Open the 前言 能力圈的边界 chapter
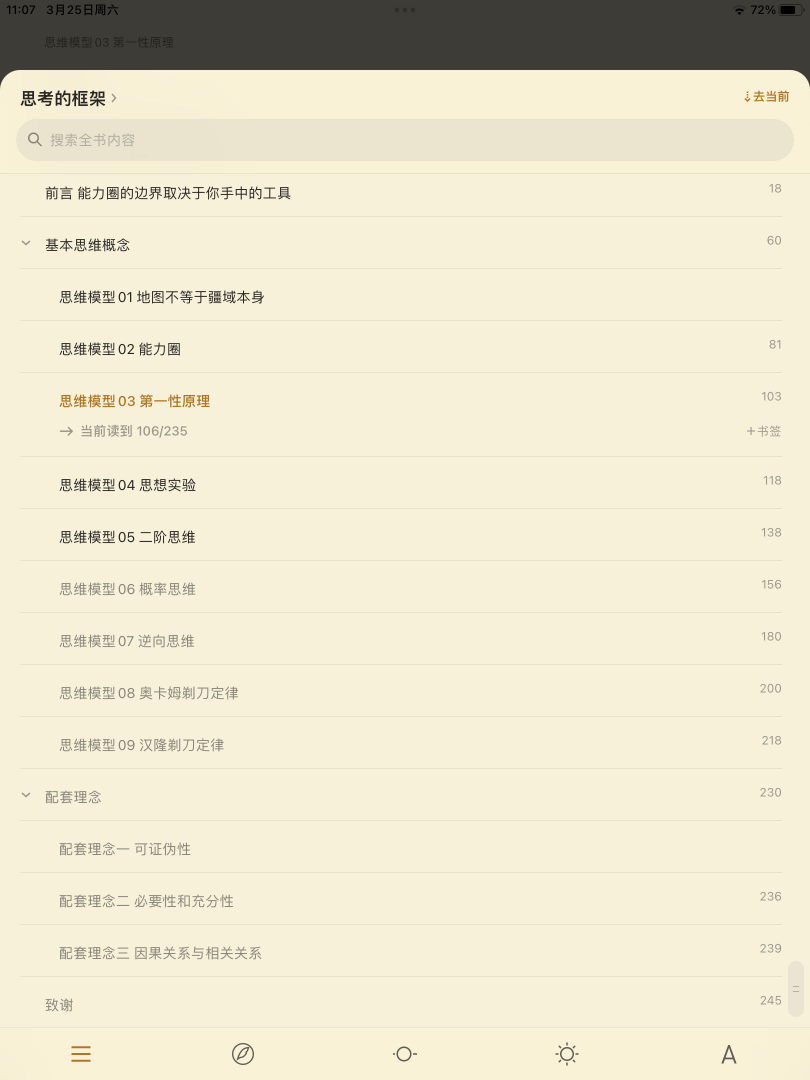Image resolution: width=810 pixels, height=1080 pixels. pos(168,193)
